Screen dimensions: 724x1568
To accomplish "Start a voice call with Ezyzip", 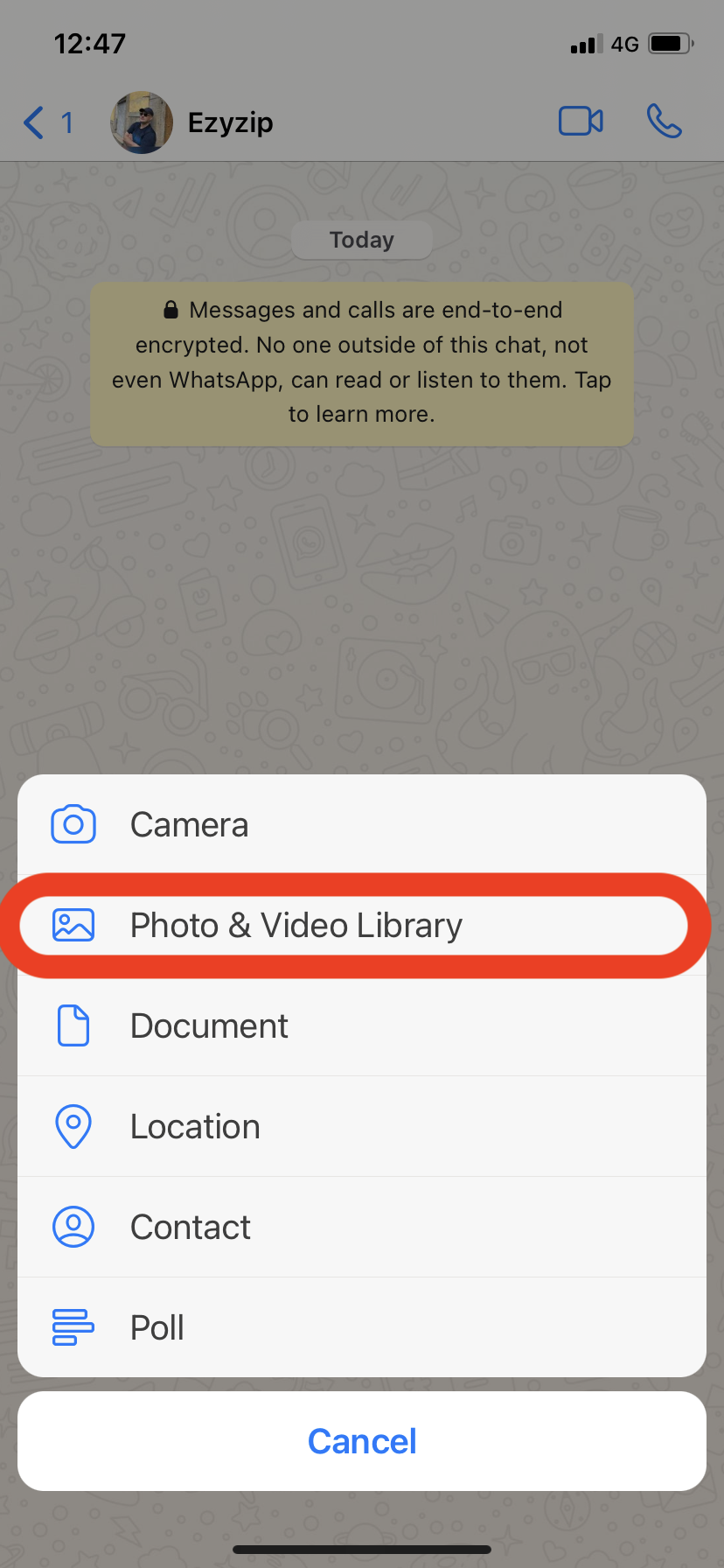I will [664, 122].
